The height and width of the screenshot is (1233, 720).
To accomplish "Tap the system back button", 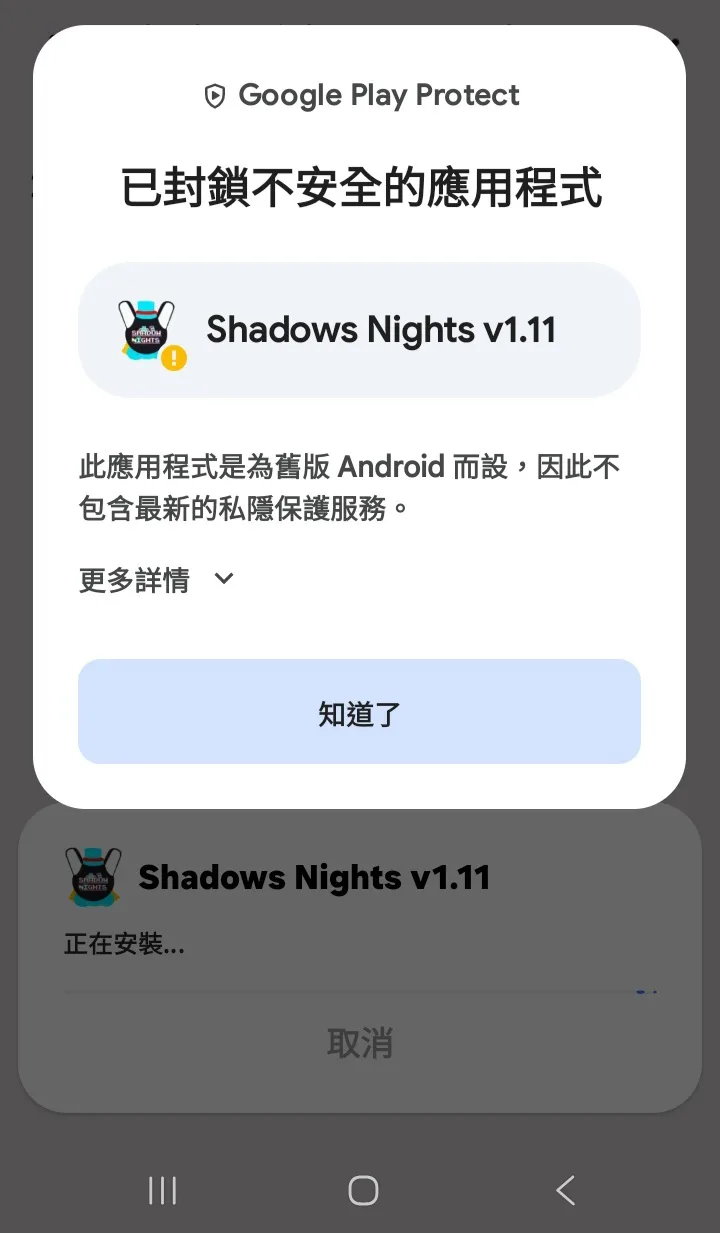I will [565, 1190].
